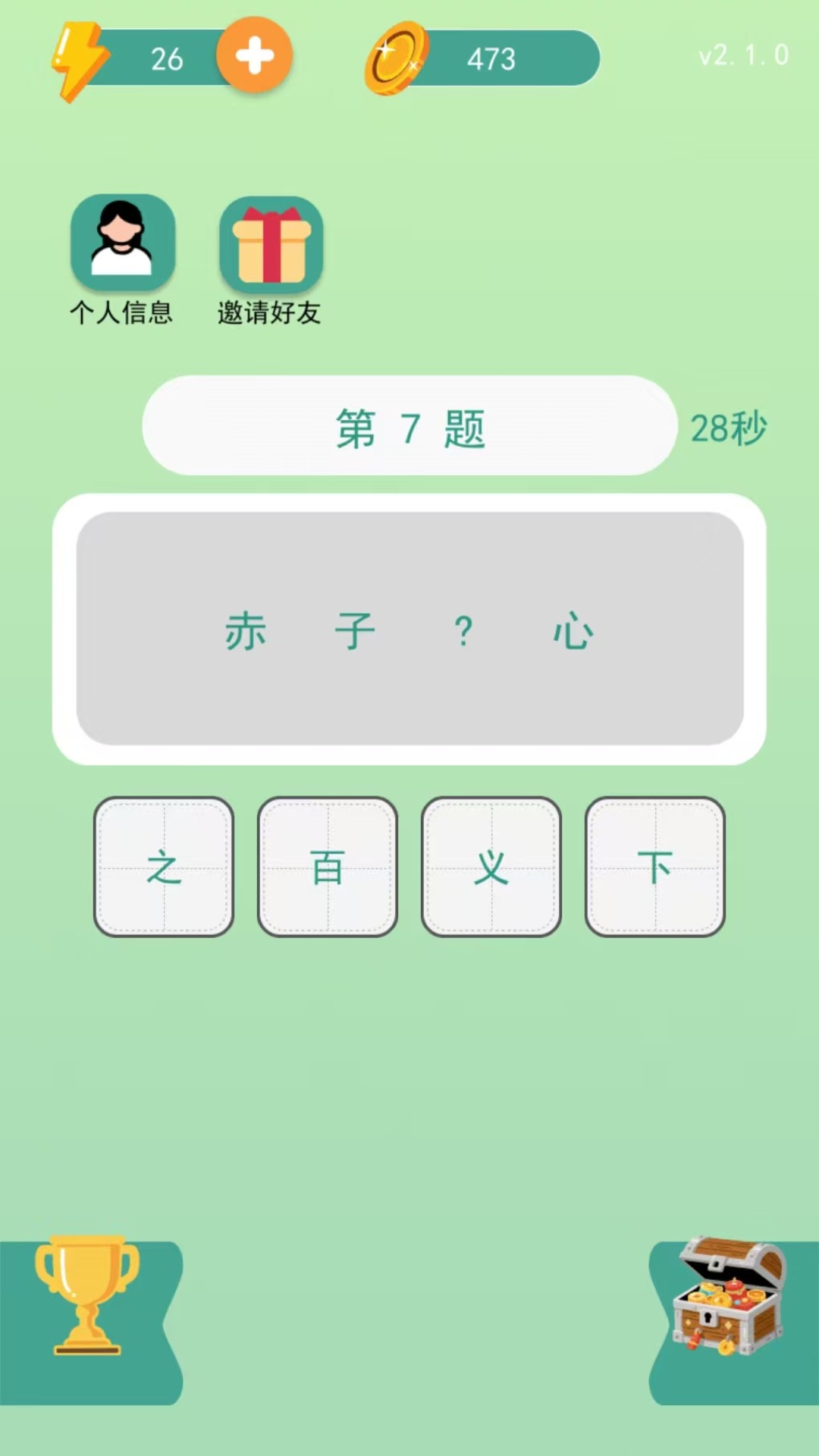This screenshot has width=819, height=1456.
Task: Open the treasure chest rewards
Action: click(x=730, y=1298)
